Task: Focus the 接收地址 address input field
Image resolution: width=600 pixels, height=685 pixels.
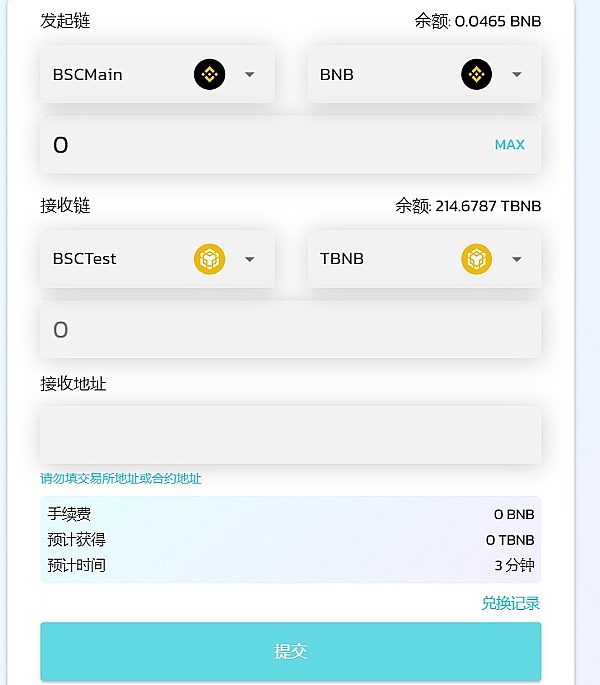Action: (x=290, y=434)
